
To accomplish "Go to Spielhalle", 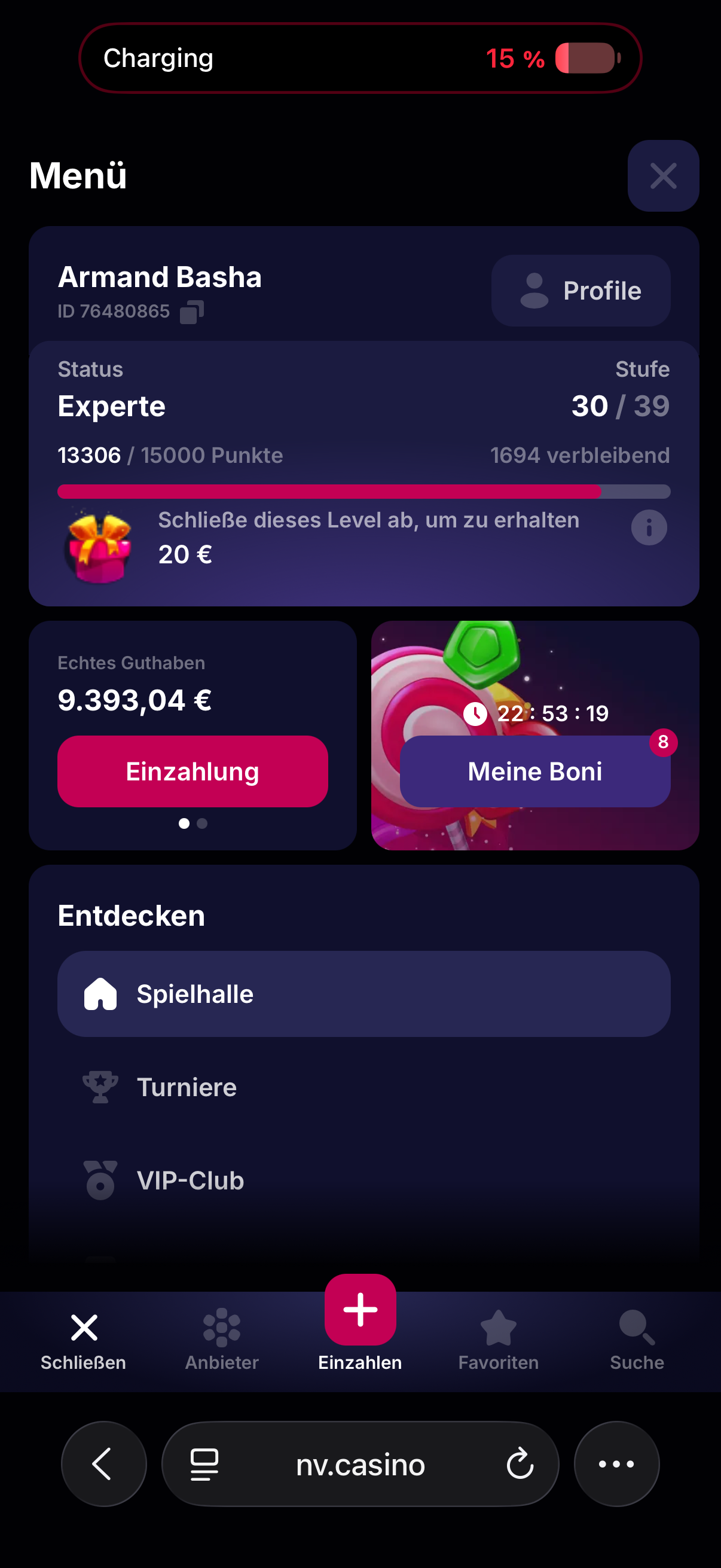I will pos(363,994).
